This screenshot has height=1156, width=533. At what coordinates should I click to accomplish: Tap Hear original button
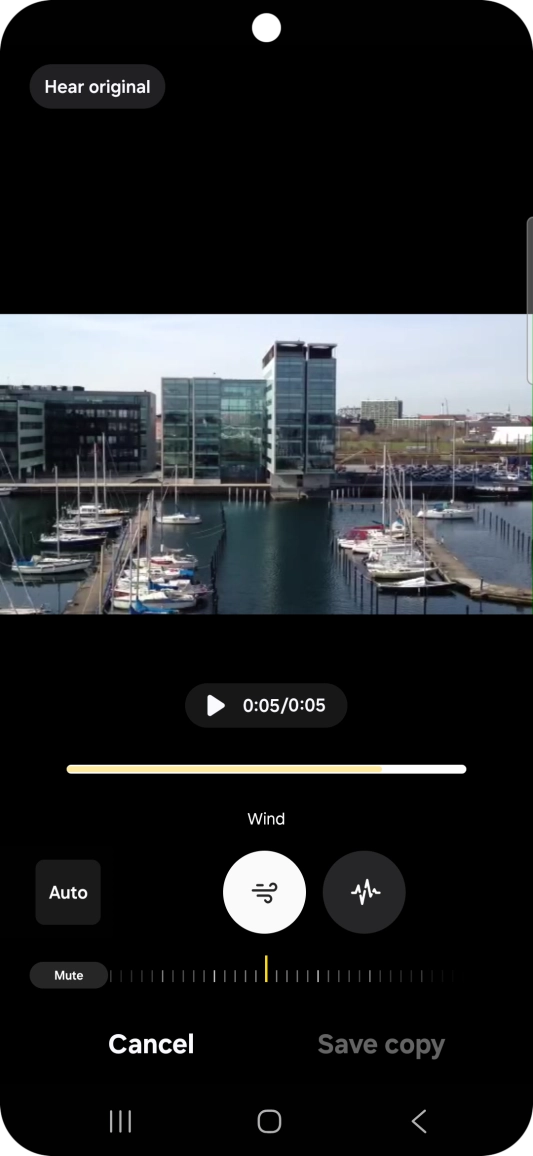click(x=97, y=87)
